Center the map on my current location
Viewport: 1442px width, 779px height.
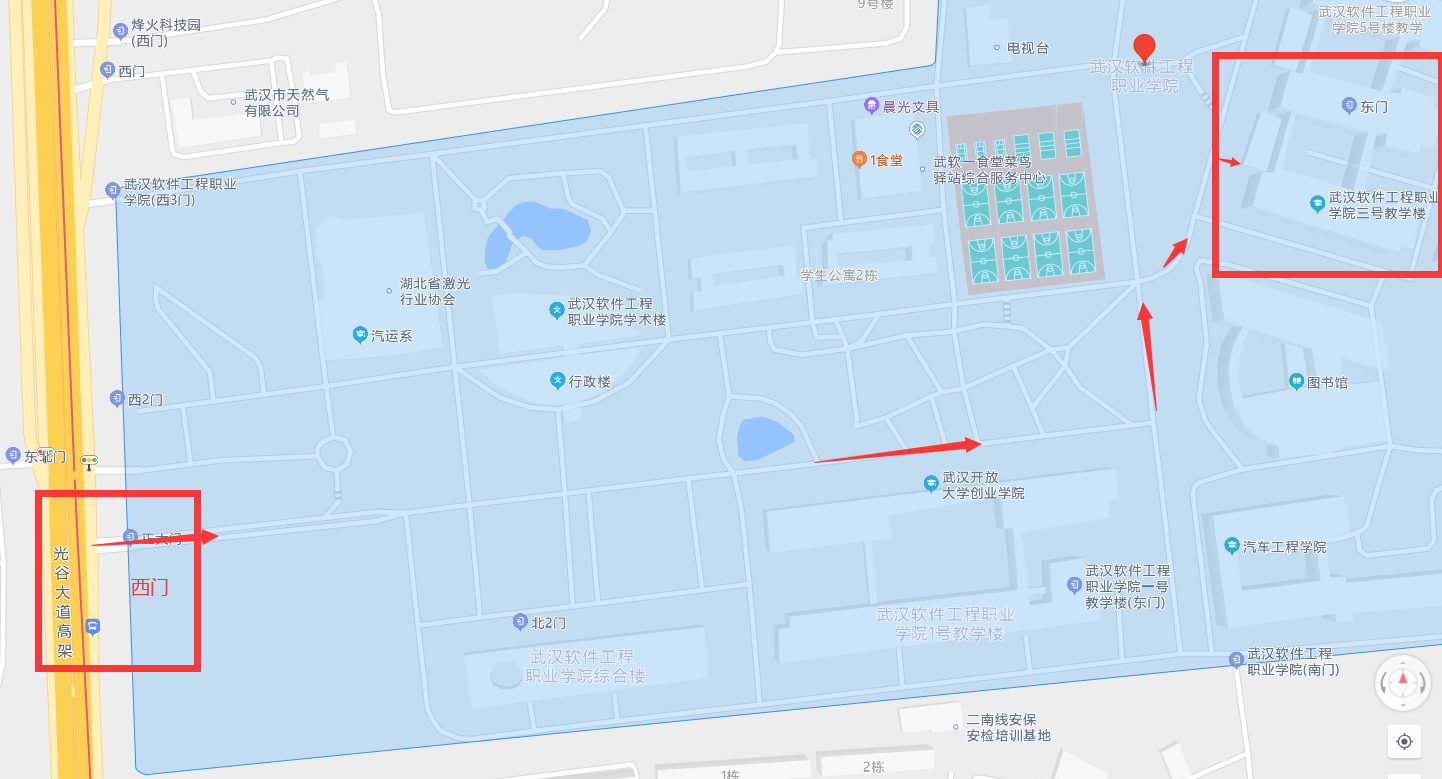(1404, 741)
